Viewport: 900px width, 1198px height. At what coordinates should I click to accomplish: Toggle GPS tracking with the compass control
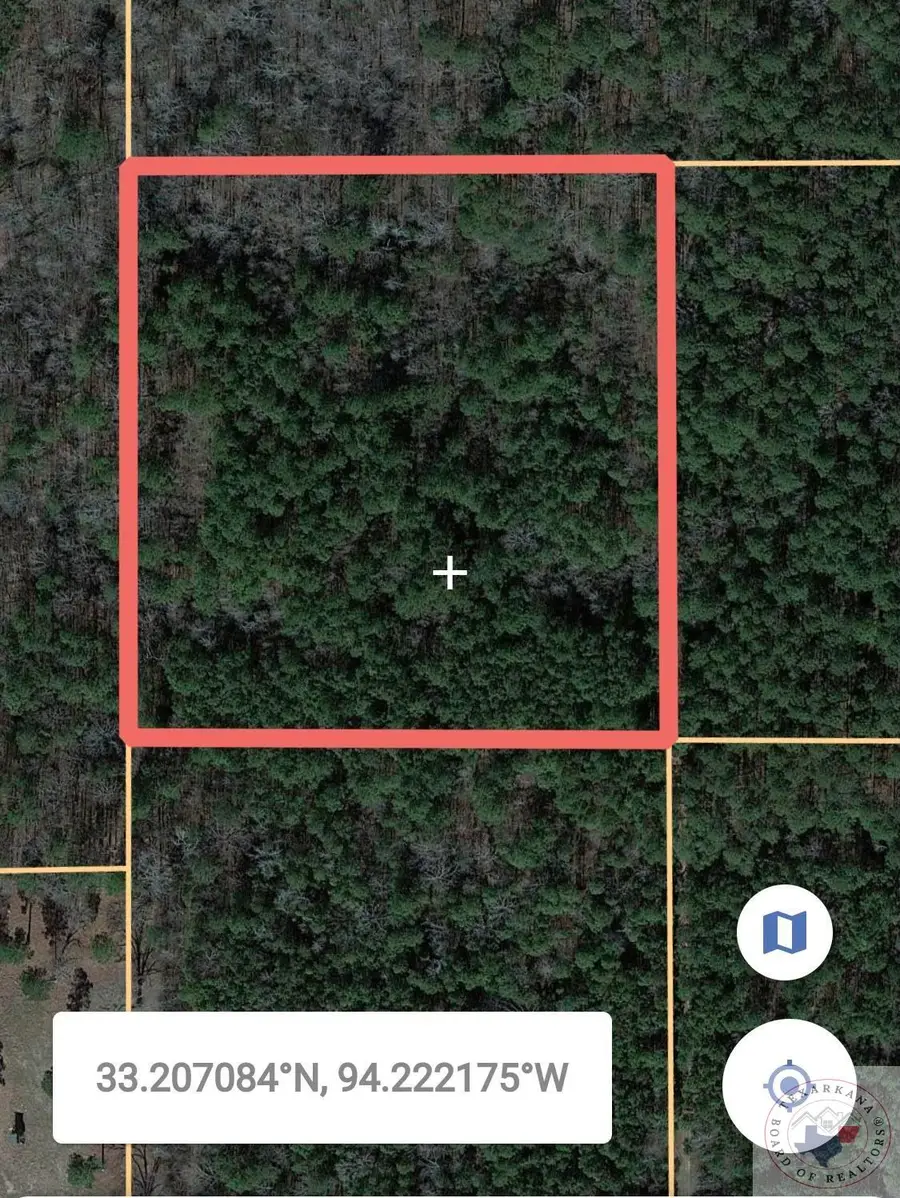click(790, 1085)
